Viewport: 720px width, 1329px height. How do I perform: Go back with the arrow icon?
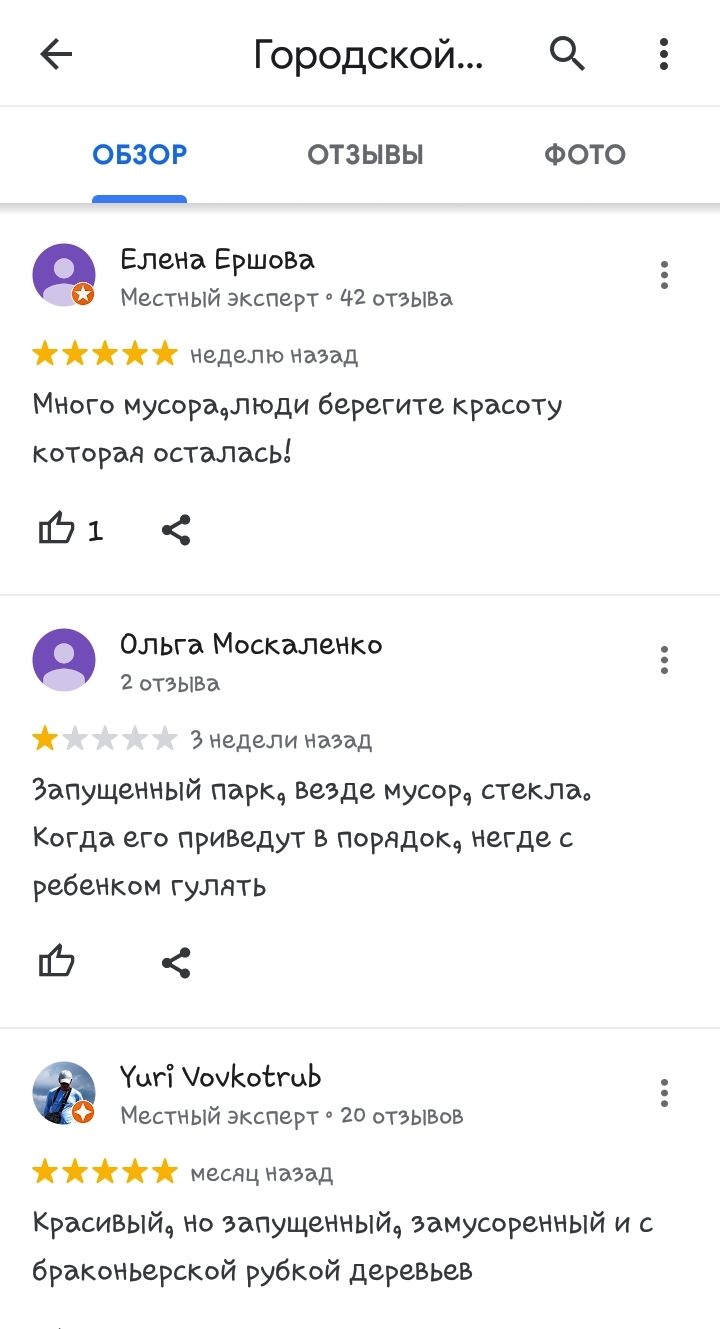(x=57, y=54)
